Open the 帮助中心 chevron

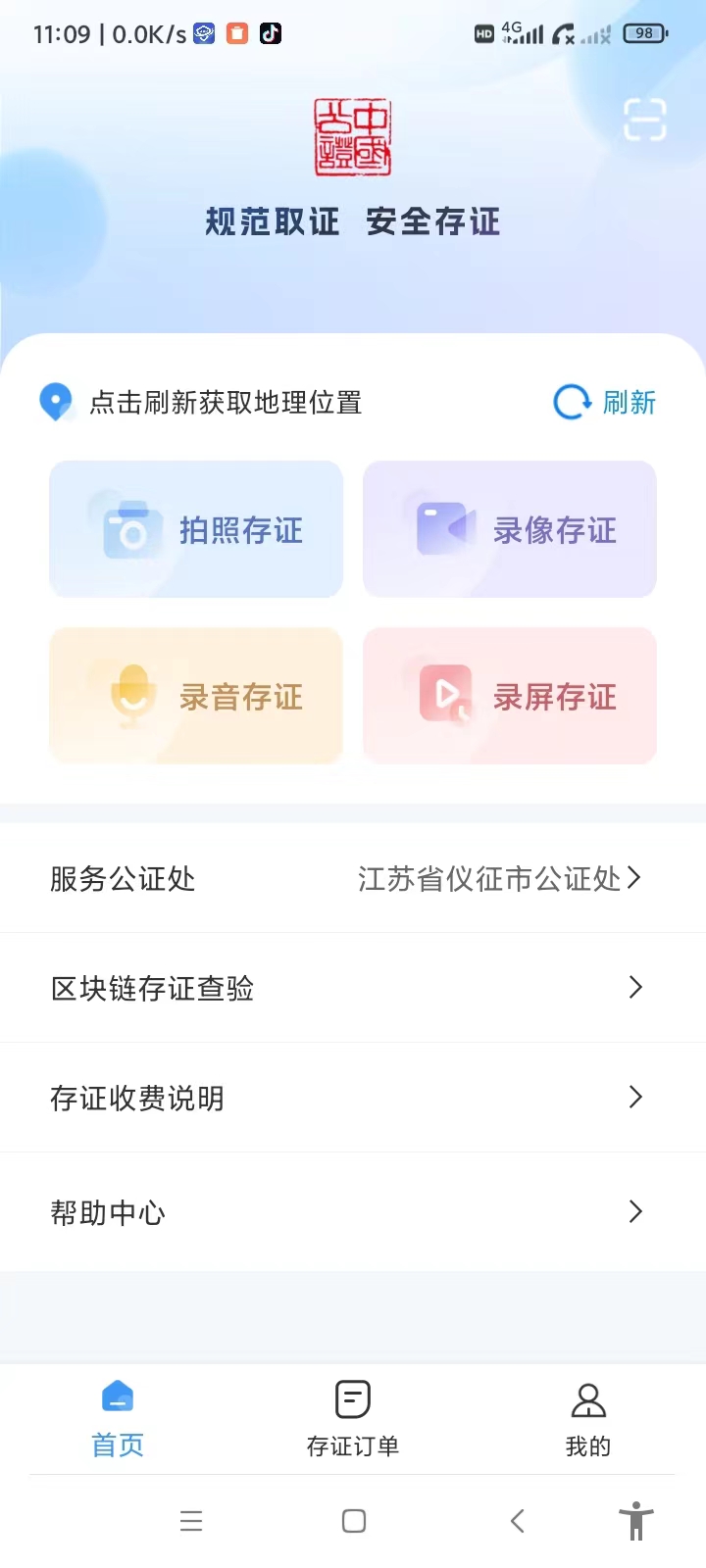pos(634,1211)
